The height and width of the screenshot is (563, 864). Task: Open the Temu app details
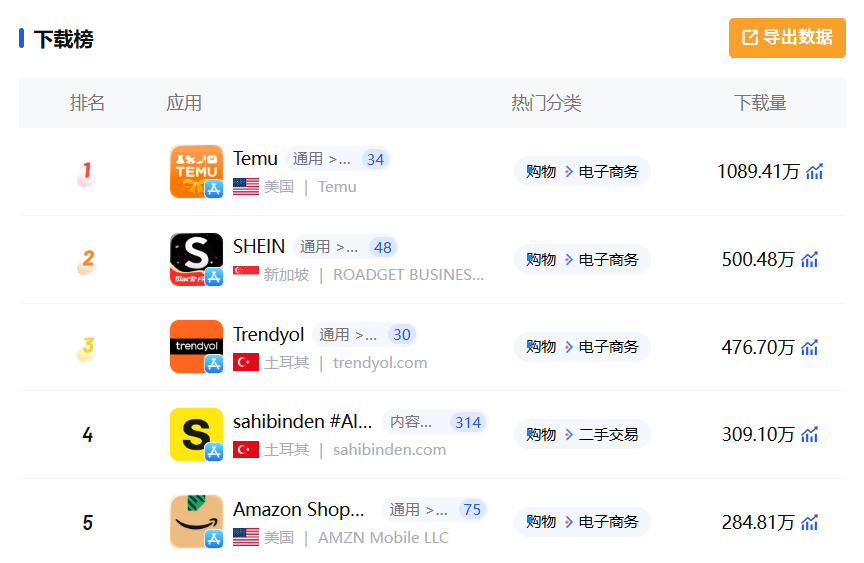[255, 159]
